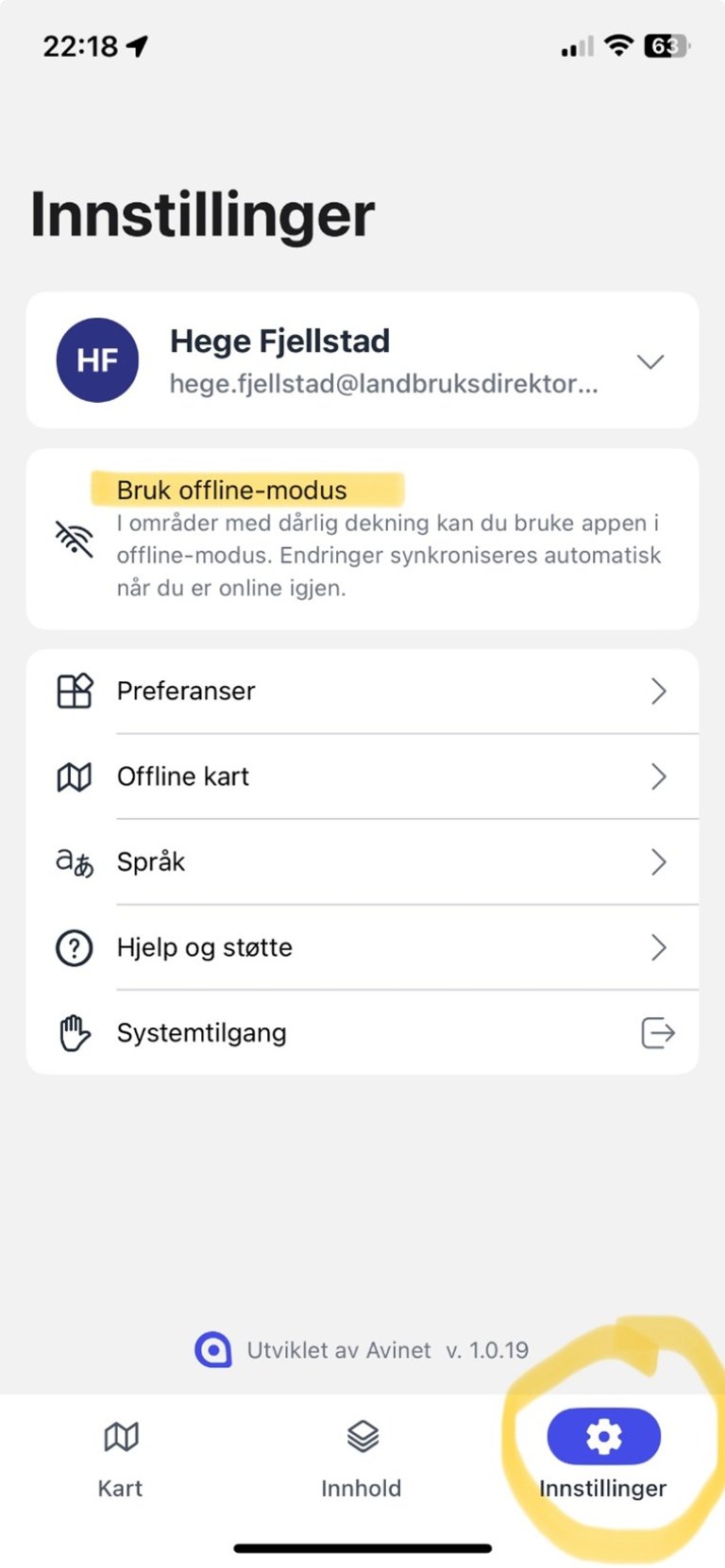
Task: Select the crossed-out wifi offline-modus icon
Action: pos(75,538)
